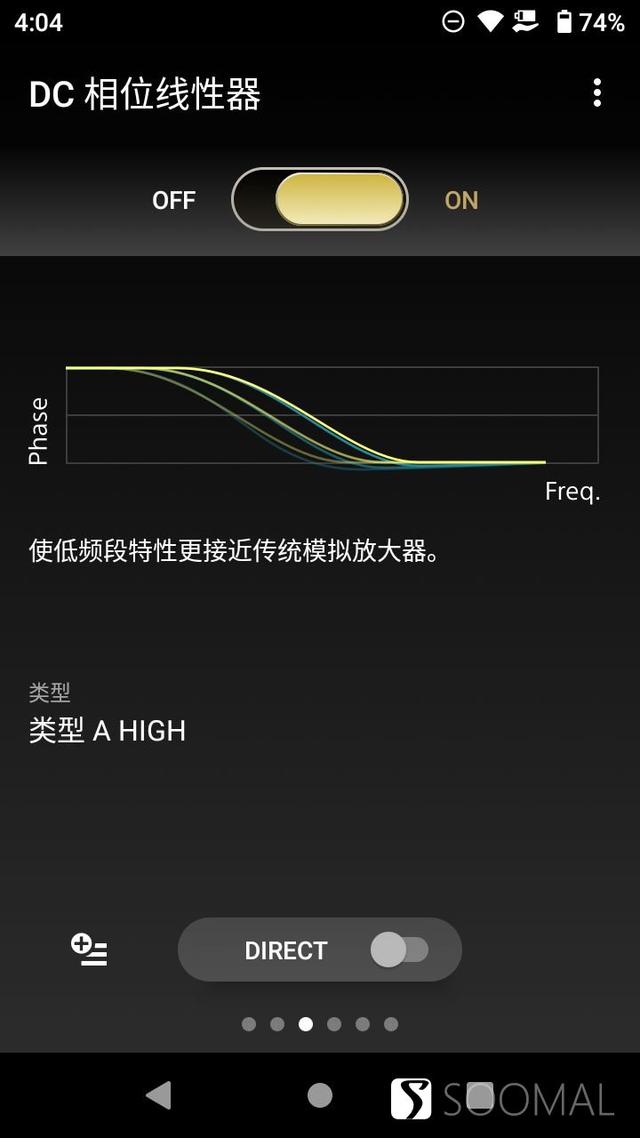Go to the home screen
Screen dimensions: 640x1138
[320, 1096]
